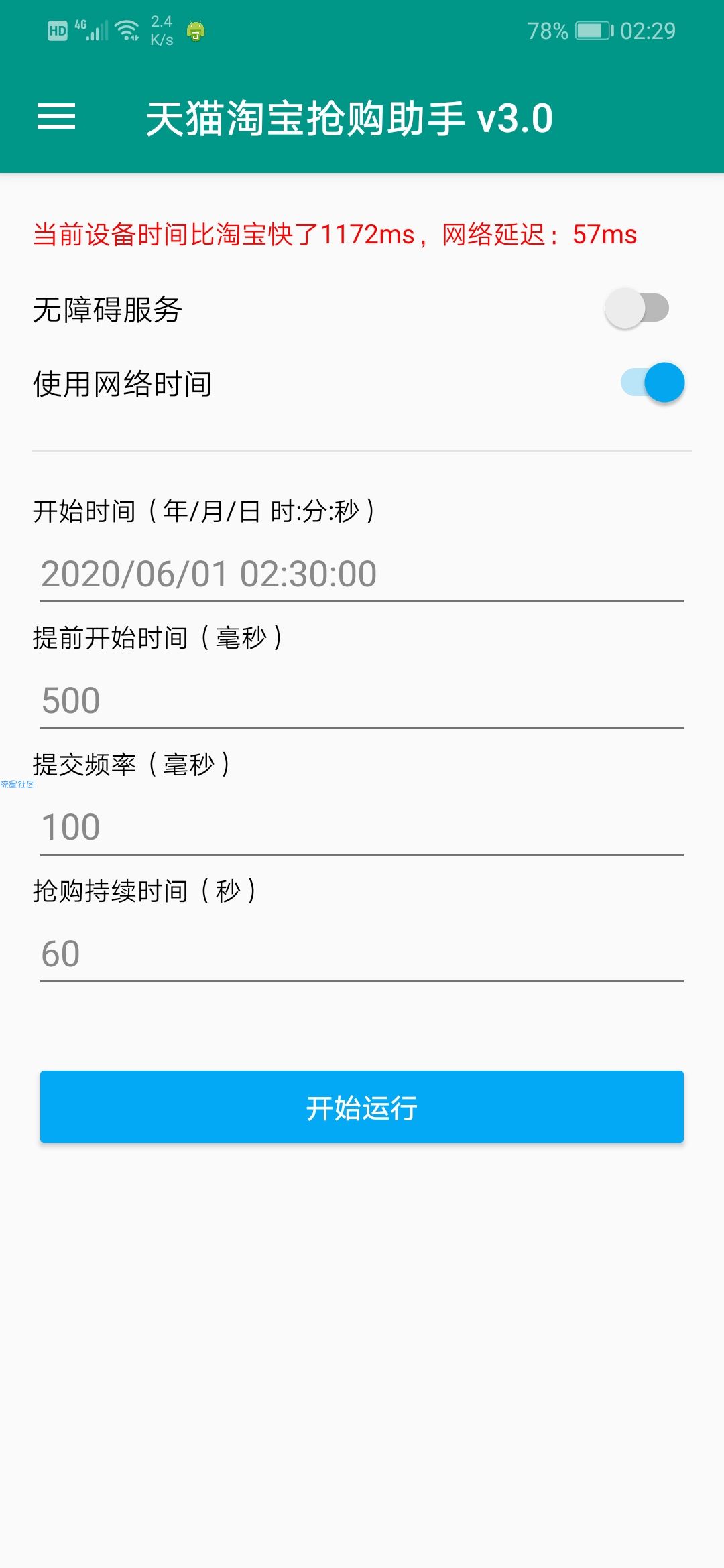Select the 抢购持续时间 field showing 60
The height and width of the screenshot is (1568, 724).
coord(362,954)
